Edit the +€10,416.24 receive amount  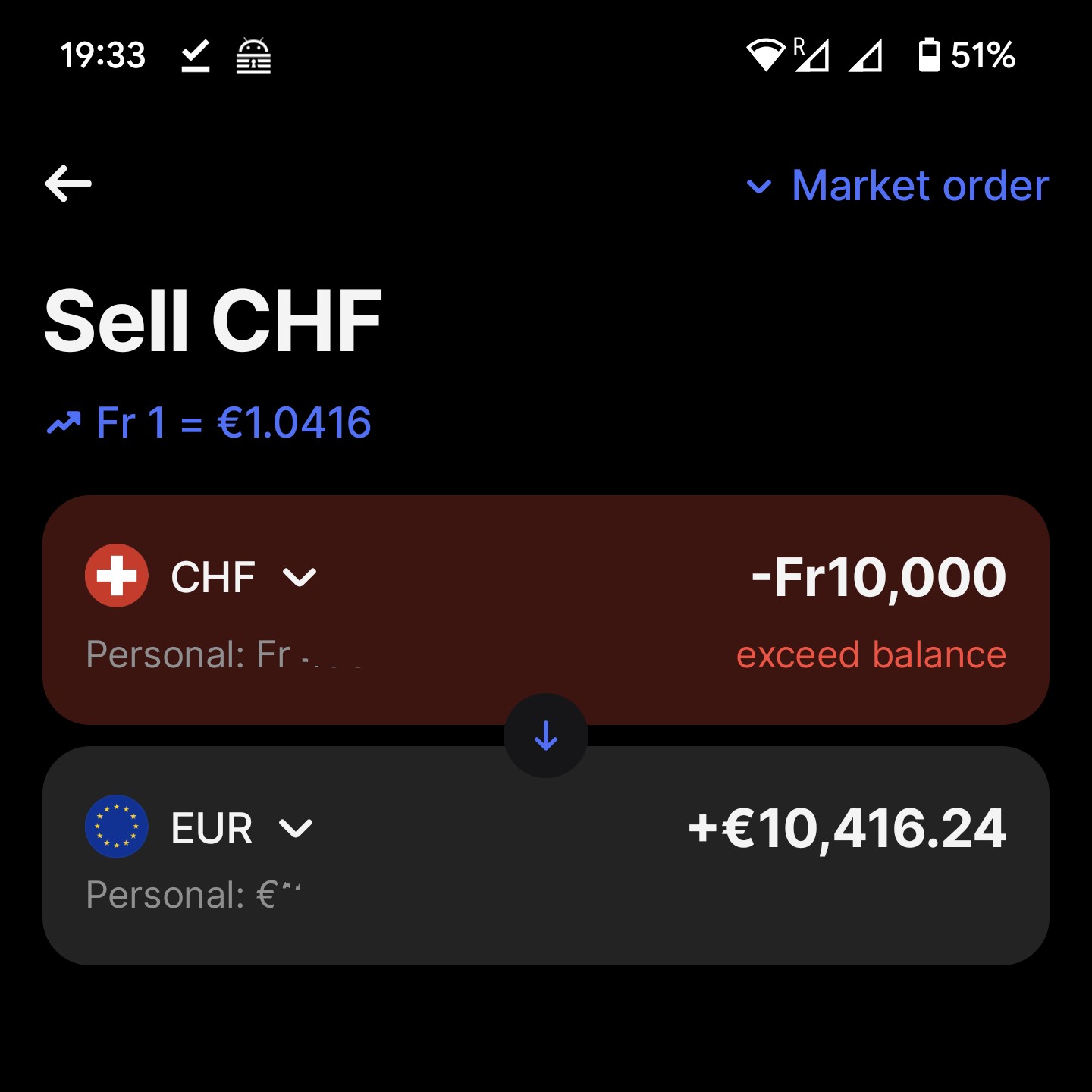846,827
